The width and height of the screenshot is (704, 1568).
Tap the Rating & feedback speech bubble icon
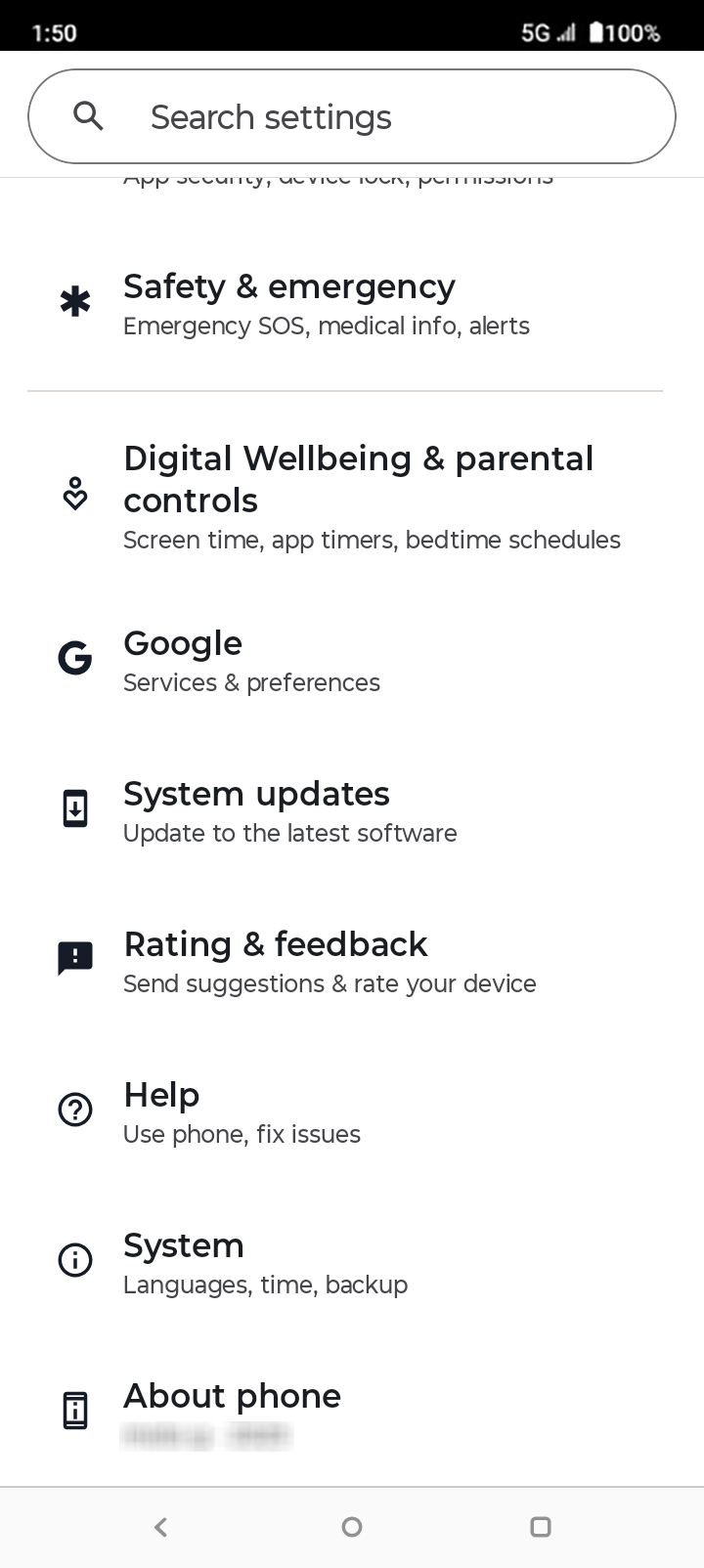(75, 958)
